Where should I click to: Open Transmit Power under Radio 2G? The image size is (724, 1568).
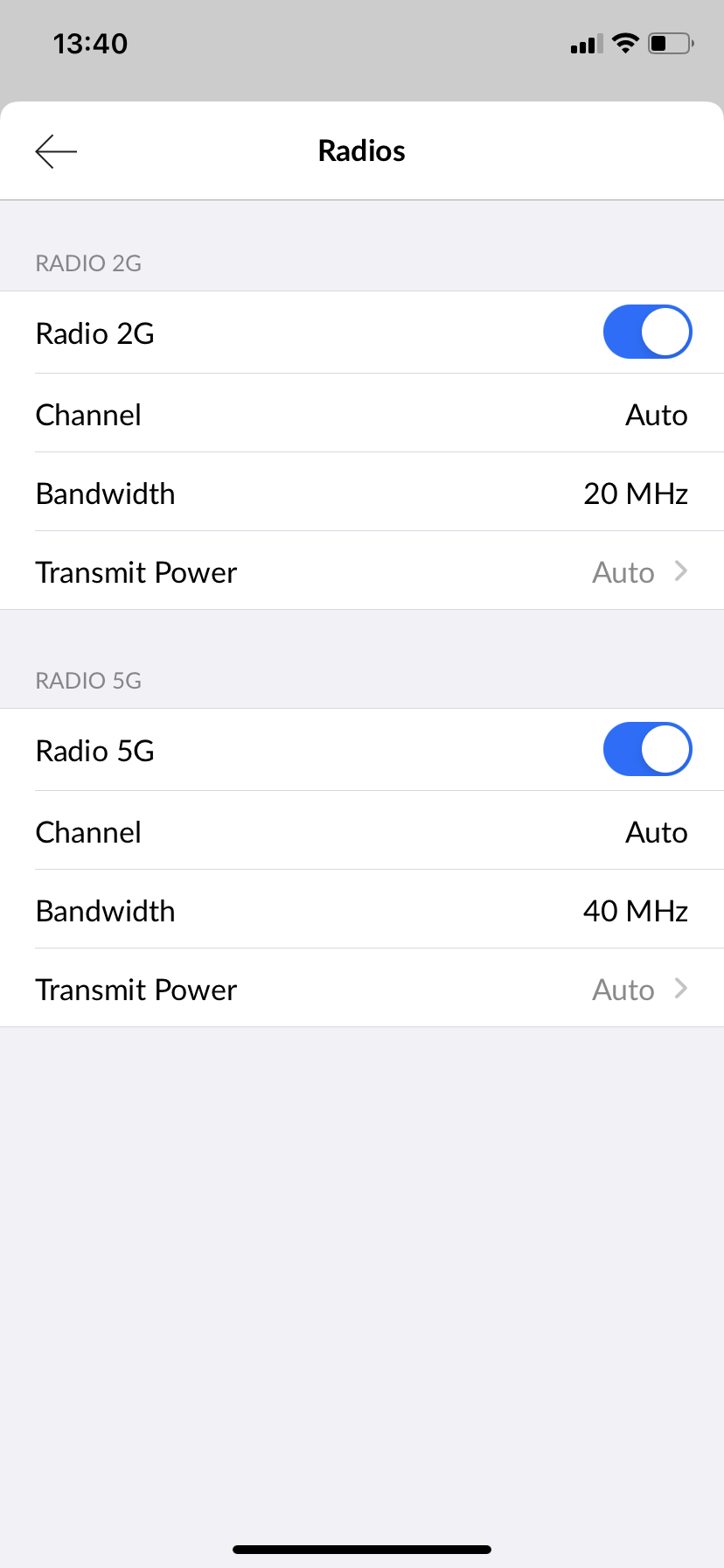coord(362,571)
